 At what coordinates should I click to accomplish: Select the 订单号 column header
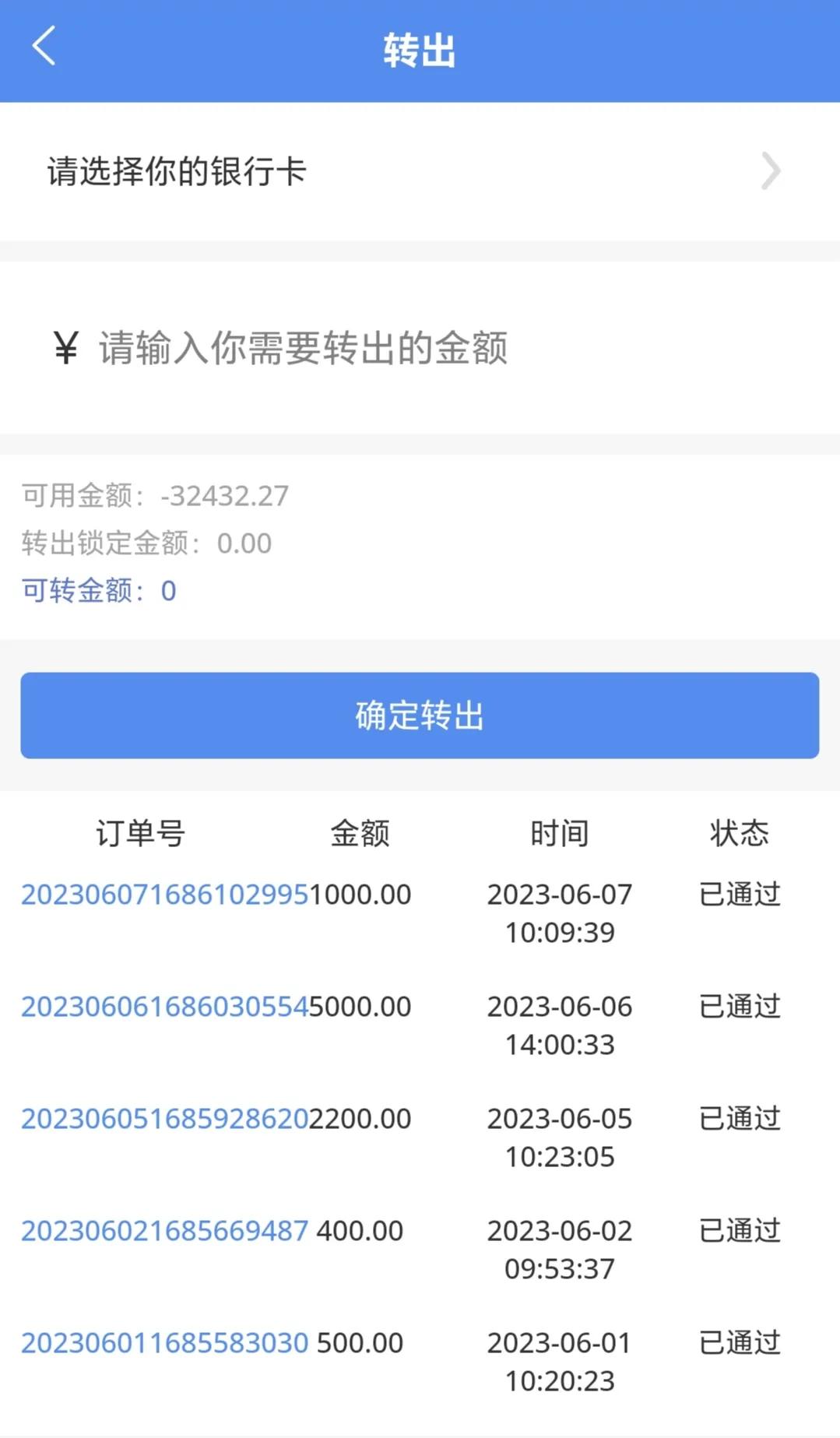click(x=140, y=832)
